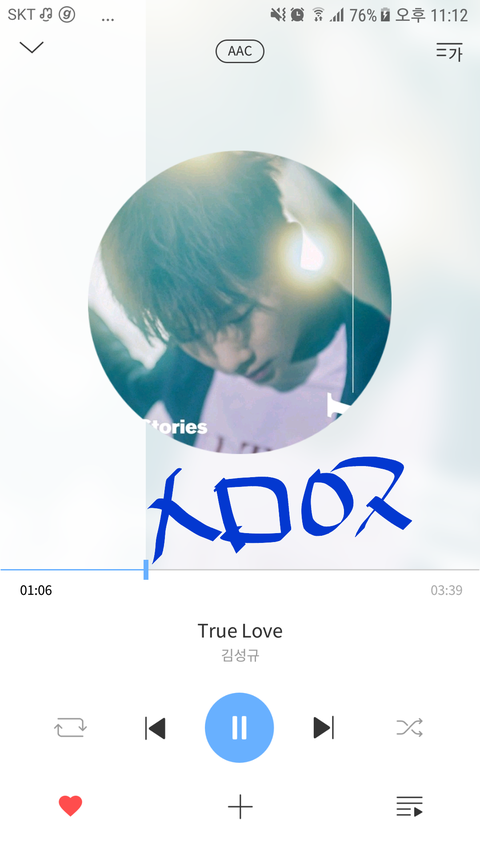Tap the seek bar handle at 01:06
Viewport: 480px width, 853px height.
click(146, 570)
